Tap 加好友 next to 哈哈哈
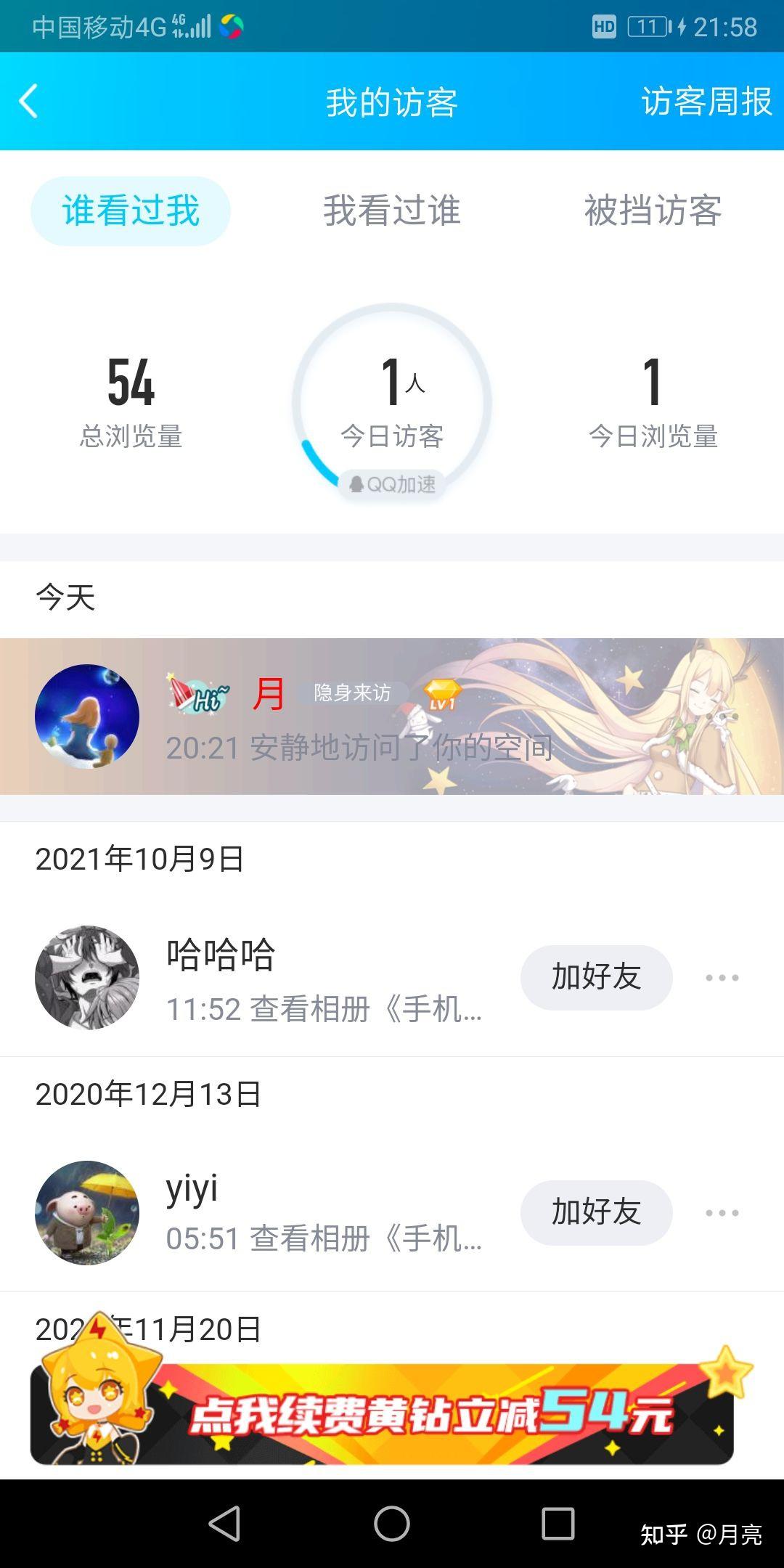 point(596,978)
